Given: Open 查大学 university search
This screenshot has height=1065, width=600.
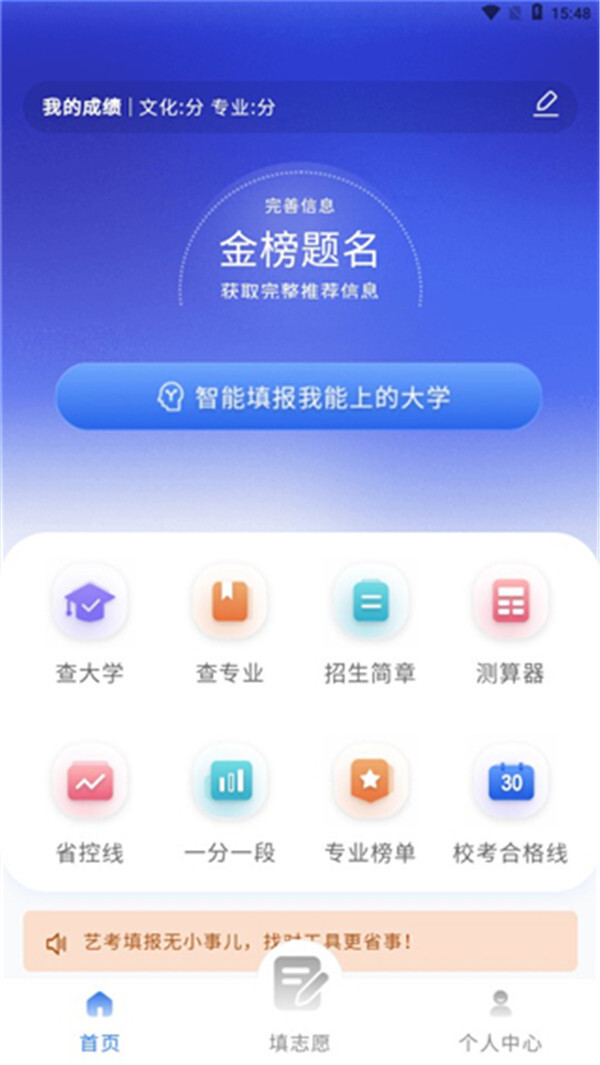Looking at the screenshot, I should [89, 622].
